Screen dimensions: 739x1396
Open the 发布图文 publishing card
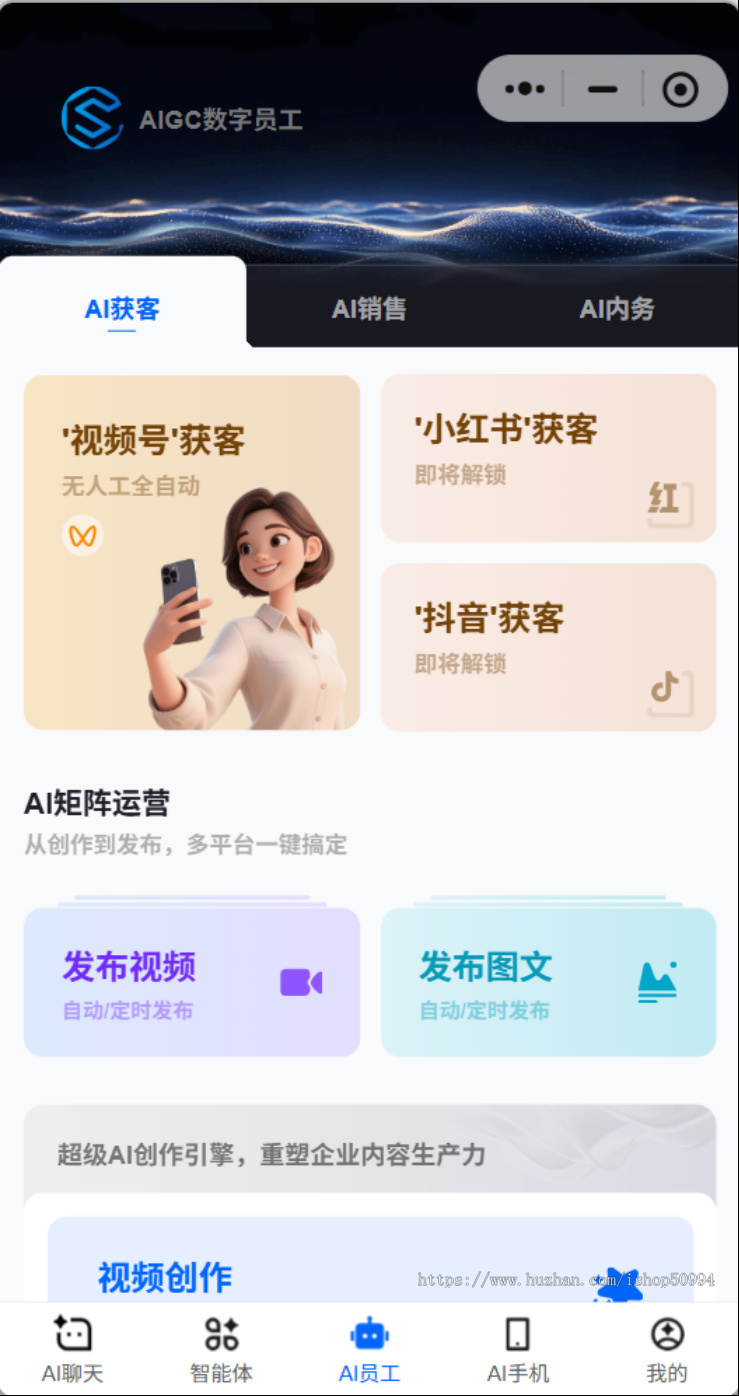pos(548,982)
